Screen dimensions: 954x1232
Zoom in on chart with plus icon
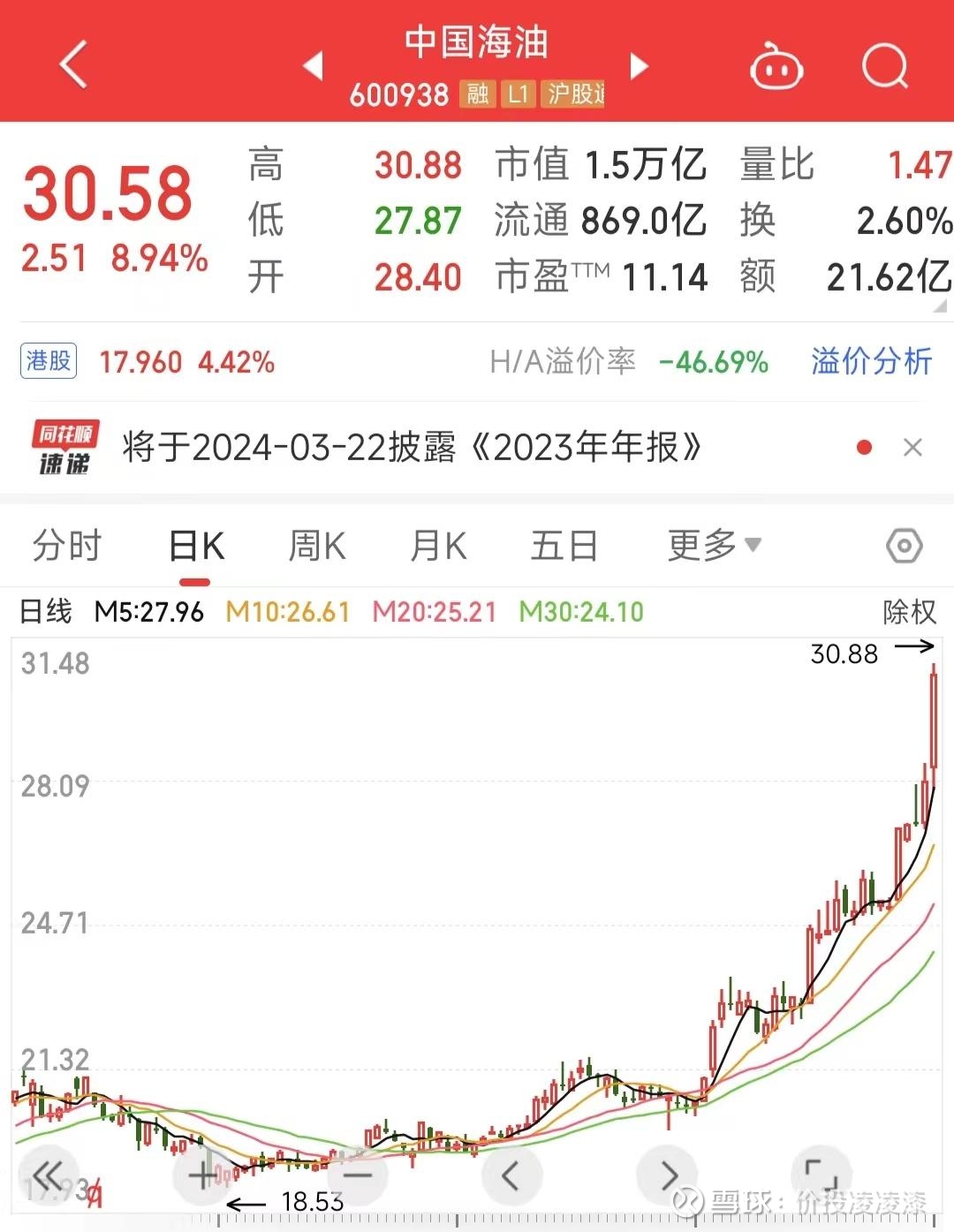[201, 1176]
